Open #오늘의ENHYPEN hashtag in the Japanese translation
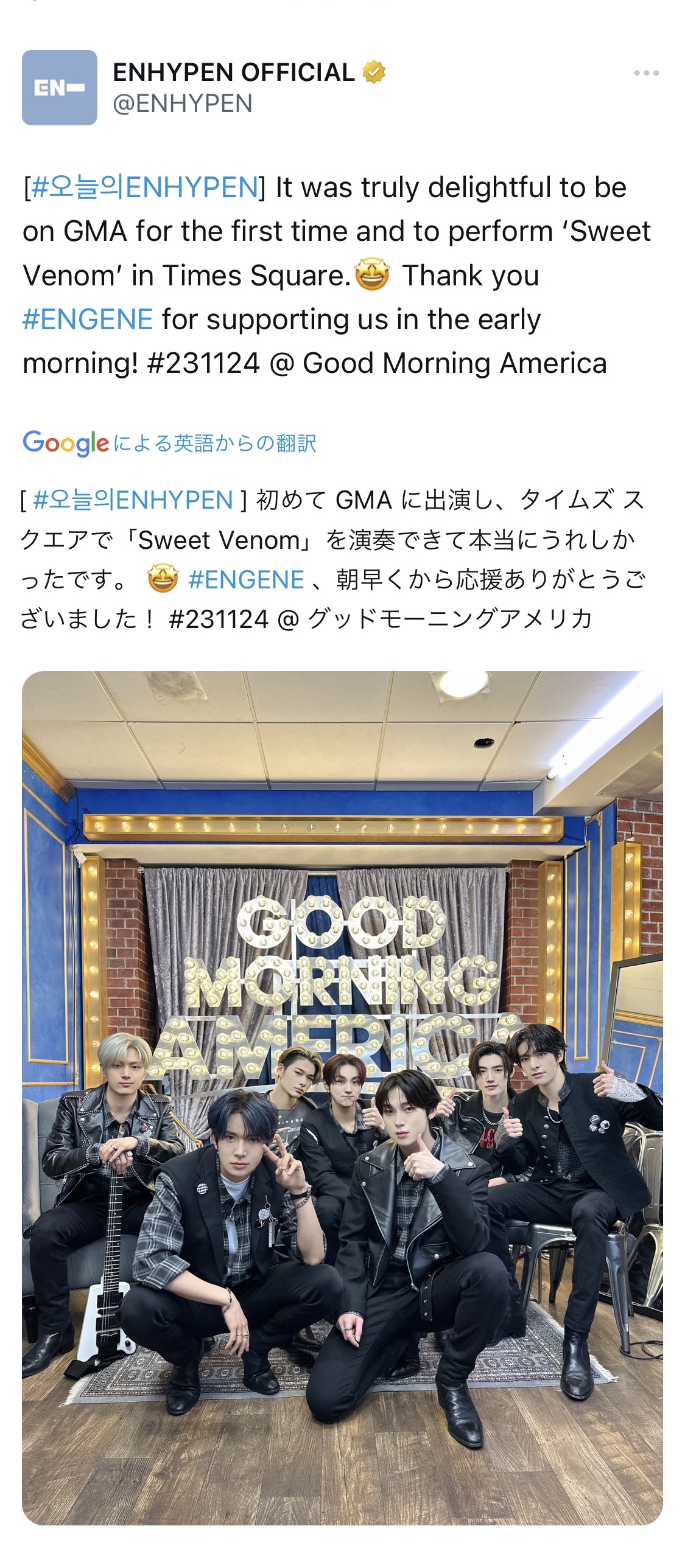The height and width of the screenshot is (1568, 685). tap(133, 500)
